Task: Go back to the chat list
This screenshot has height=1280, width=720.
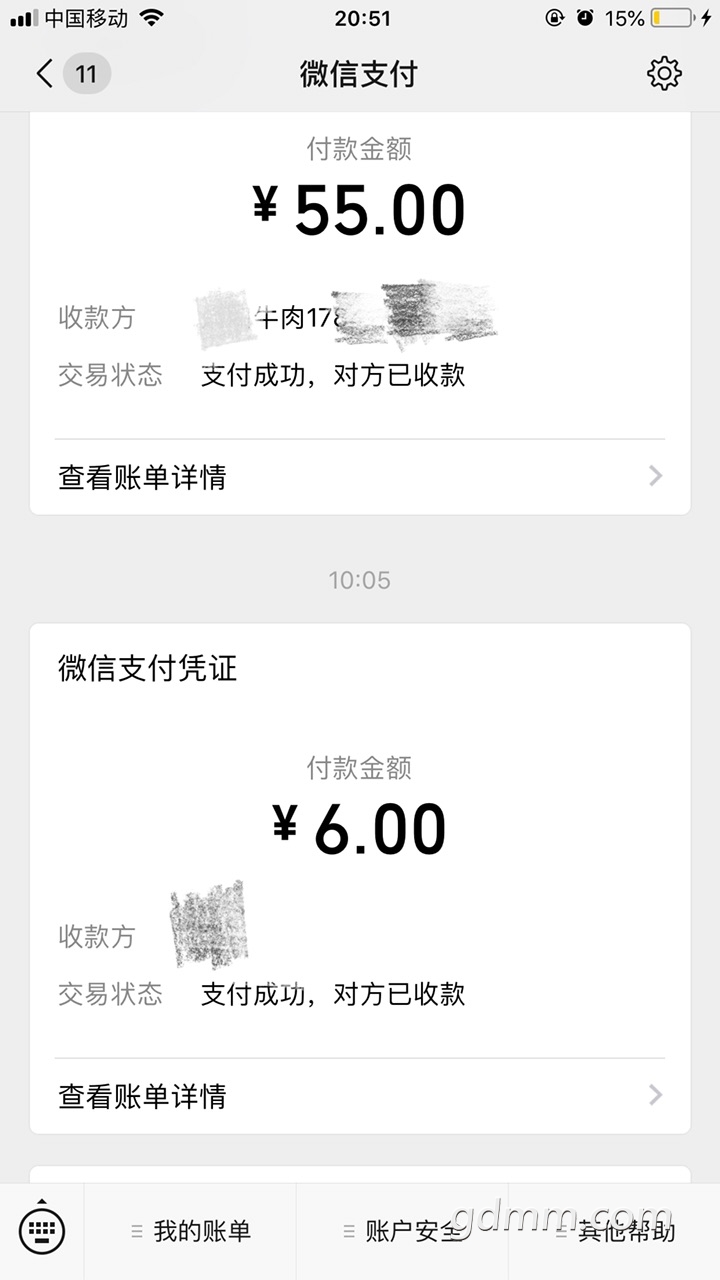Action: (x=45, y=73)
